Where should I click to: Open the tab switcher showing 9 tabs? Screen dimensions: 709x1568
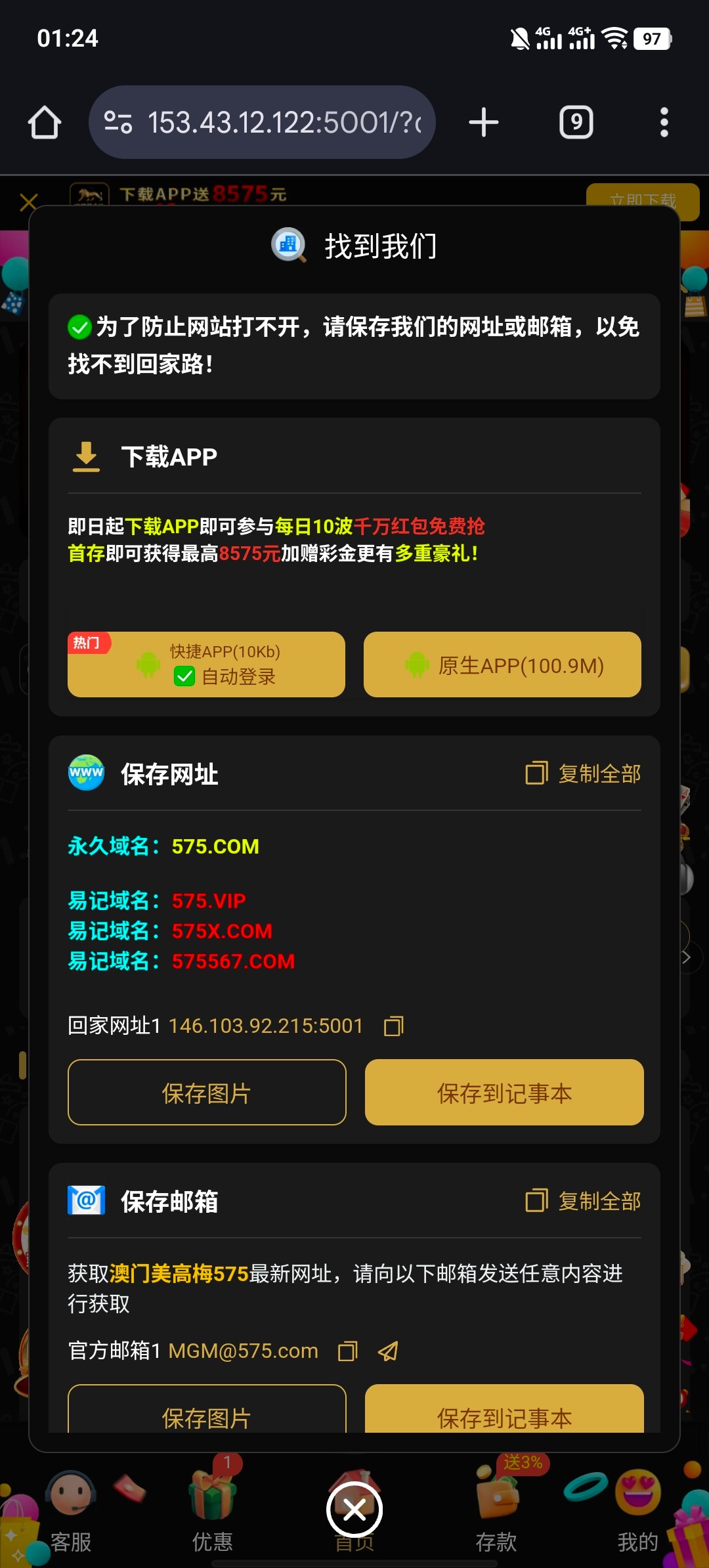pos(576,123)
